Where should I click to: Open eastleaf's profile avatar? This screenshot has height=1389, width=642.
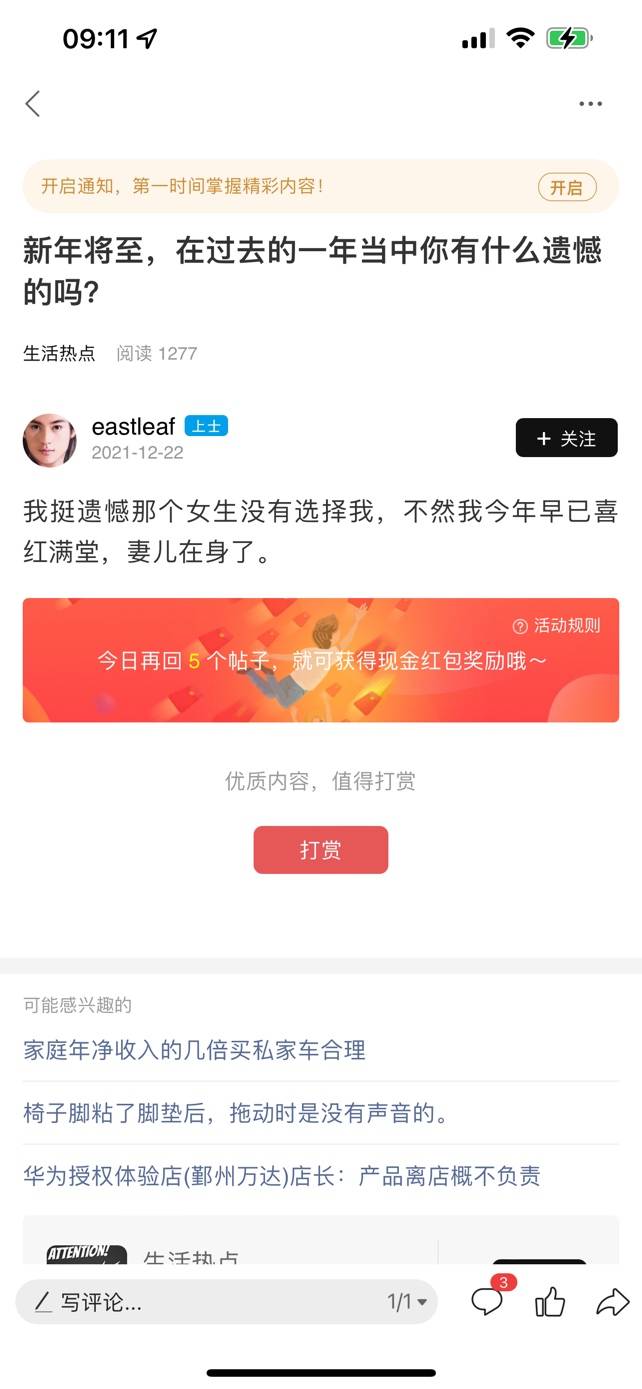pos(50,439)
